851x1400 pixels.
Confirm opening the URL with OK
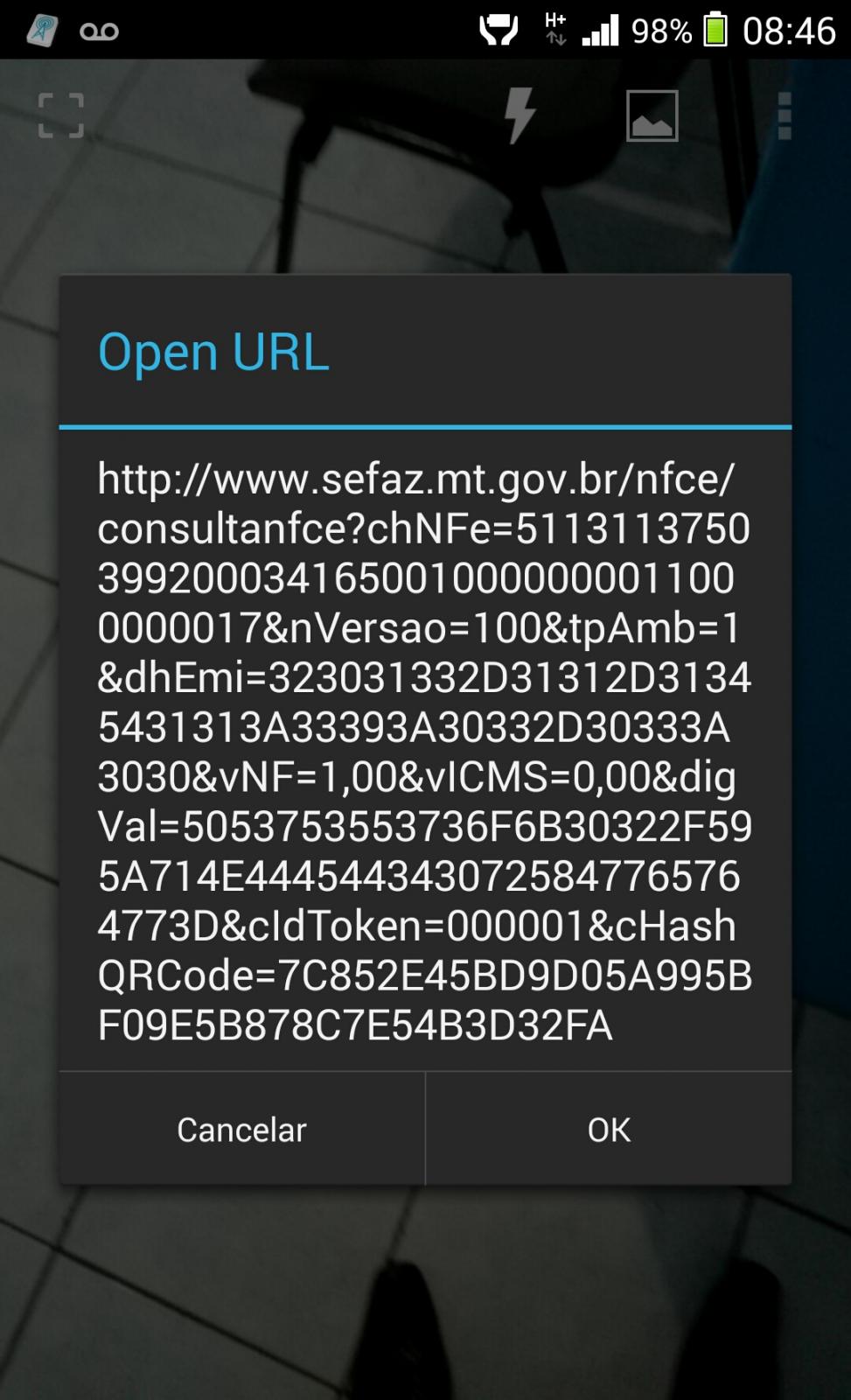pyautogui.click(x=609, y=1130)
